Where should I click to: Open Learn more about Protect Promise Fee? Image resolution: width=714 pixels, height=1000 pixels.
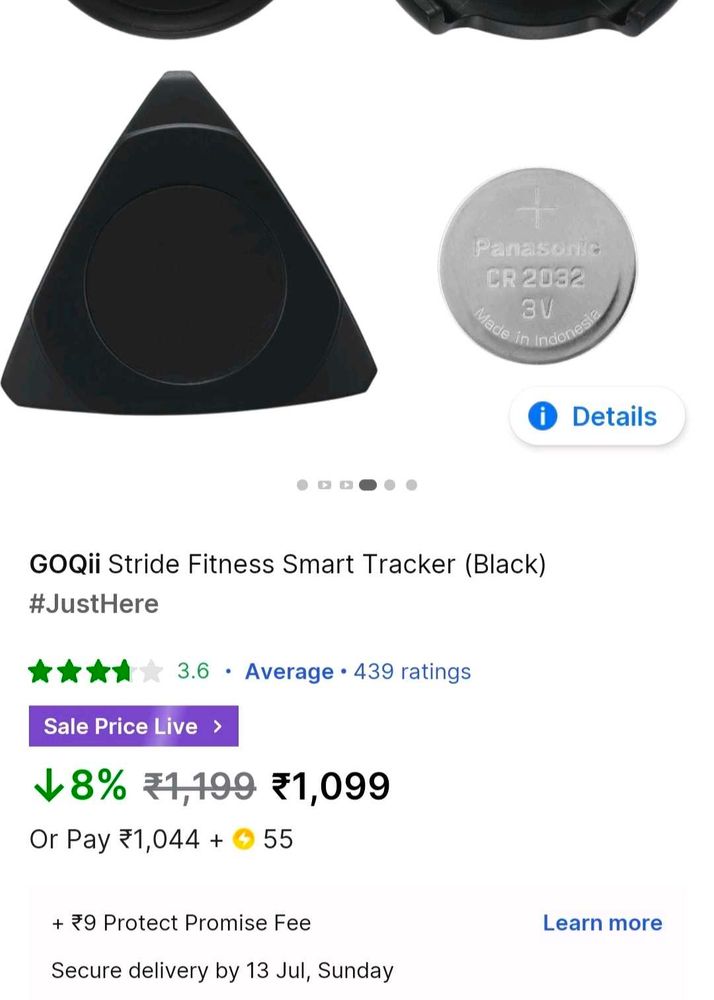602,923
